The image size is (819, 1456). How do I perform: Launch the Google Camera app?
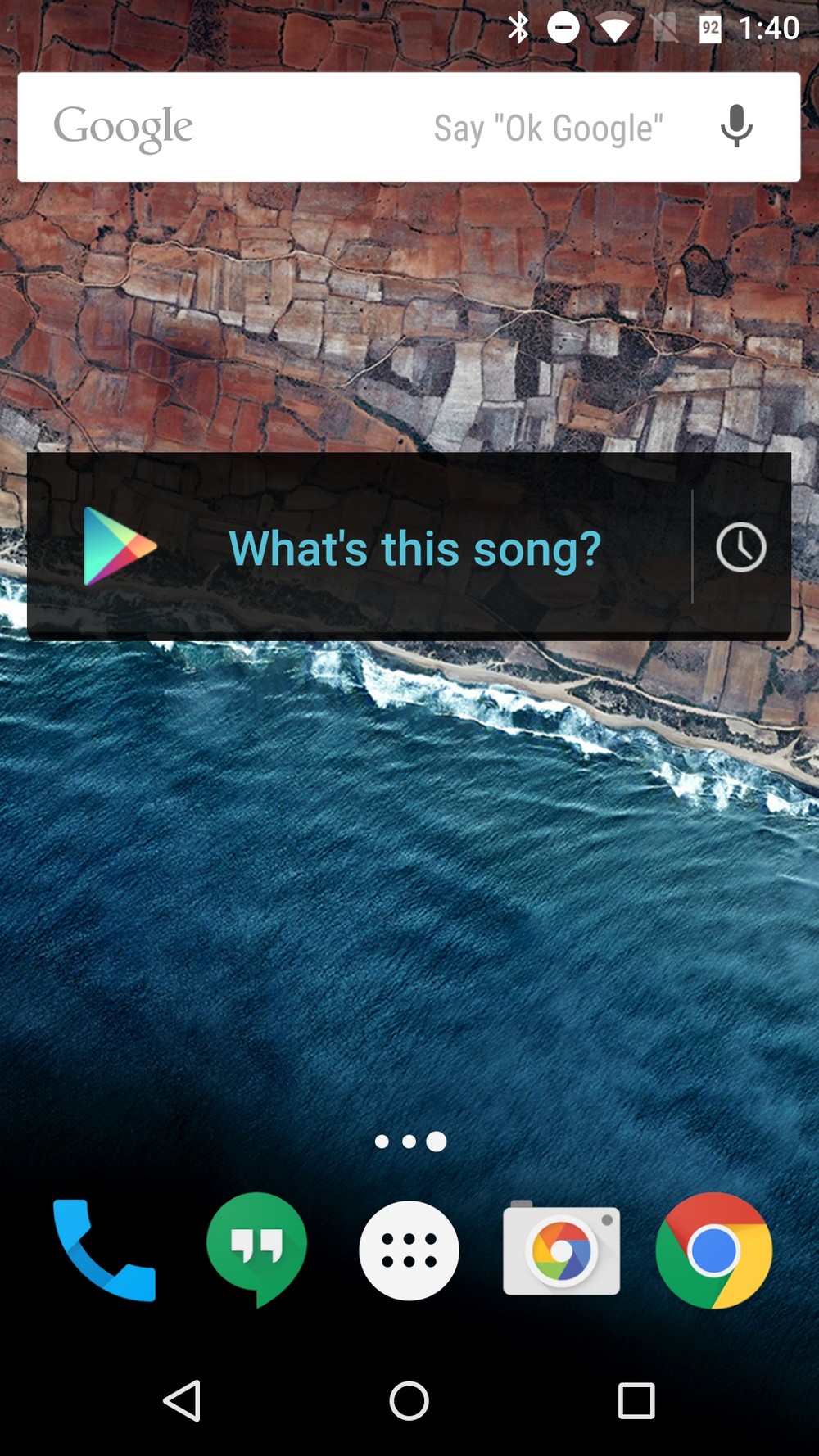pyautogui.click(x=561, y=1250)
